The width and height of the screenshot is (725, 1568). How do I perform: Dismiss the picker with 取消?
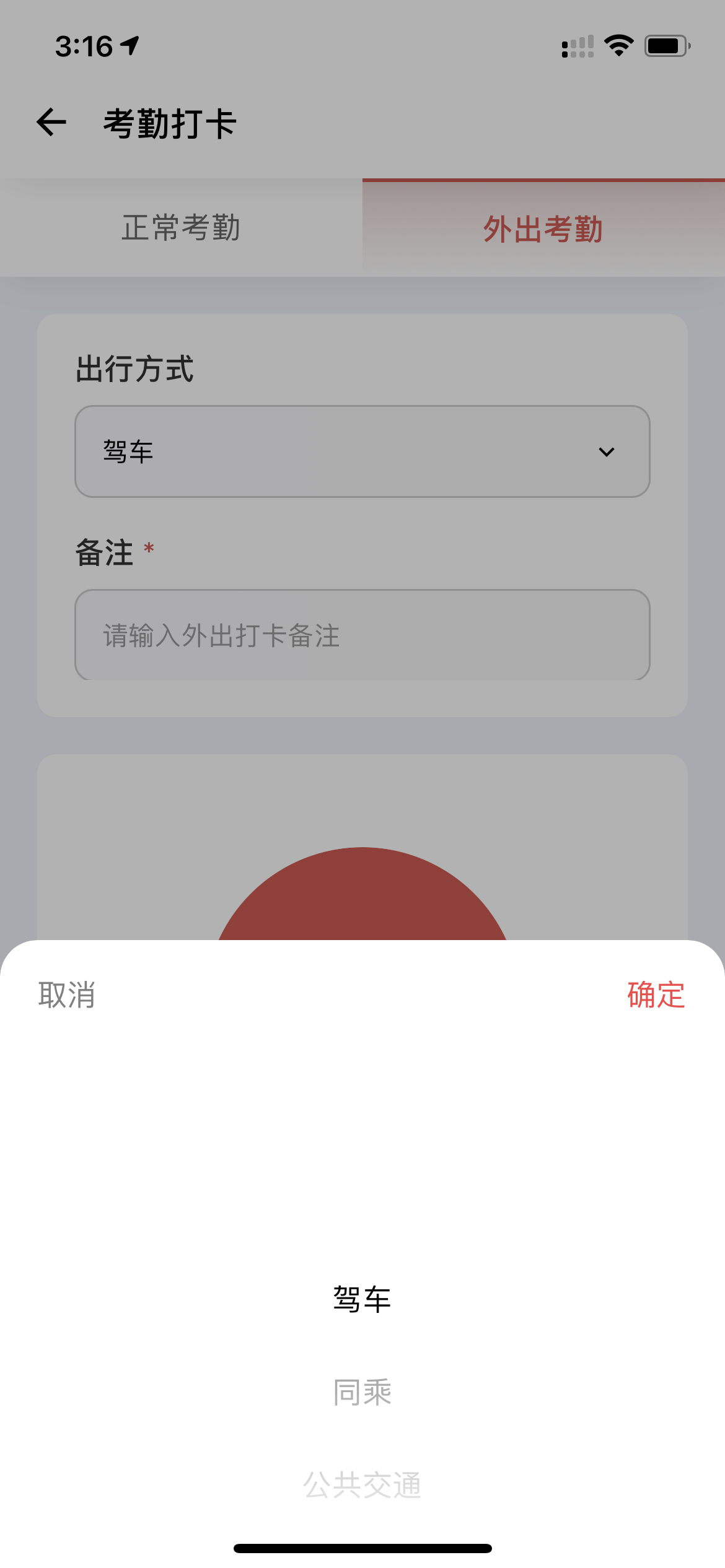point(67,993)
